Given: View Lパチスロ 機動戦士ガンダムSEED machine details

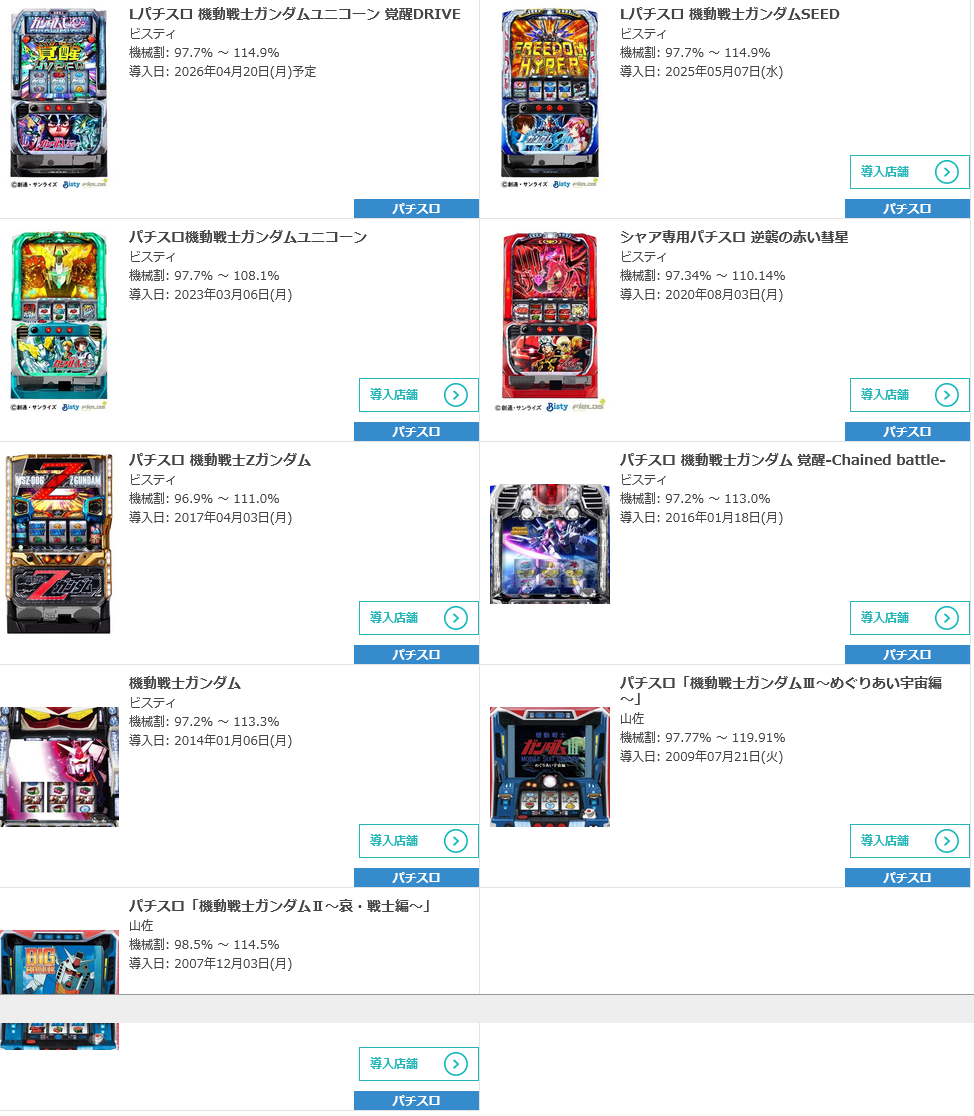Looking at the screenshot, I should (x=729, y=14).
